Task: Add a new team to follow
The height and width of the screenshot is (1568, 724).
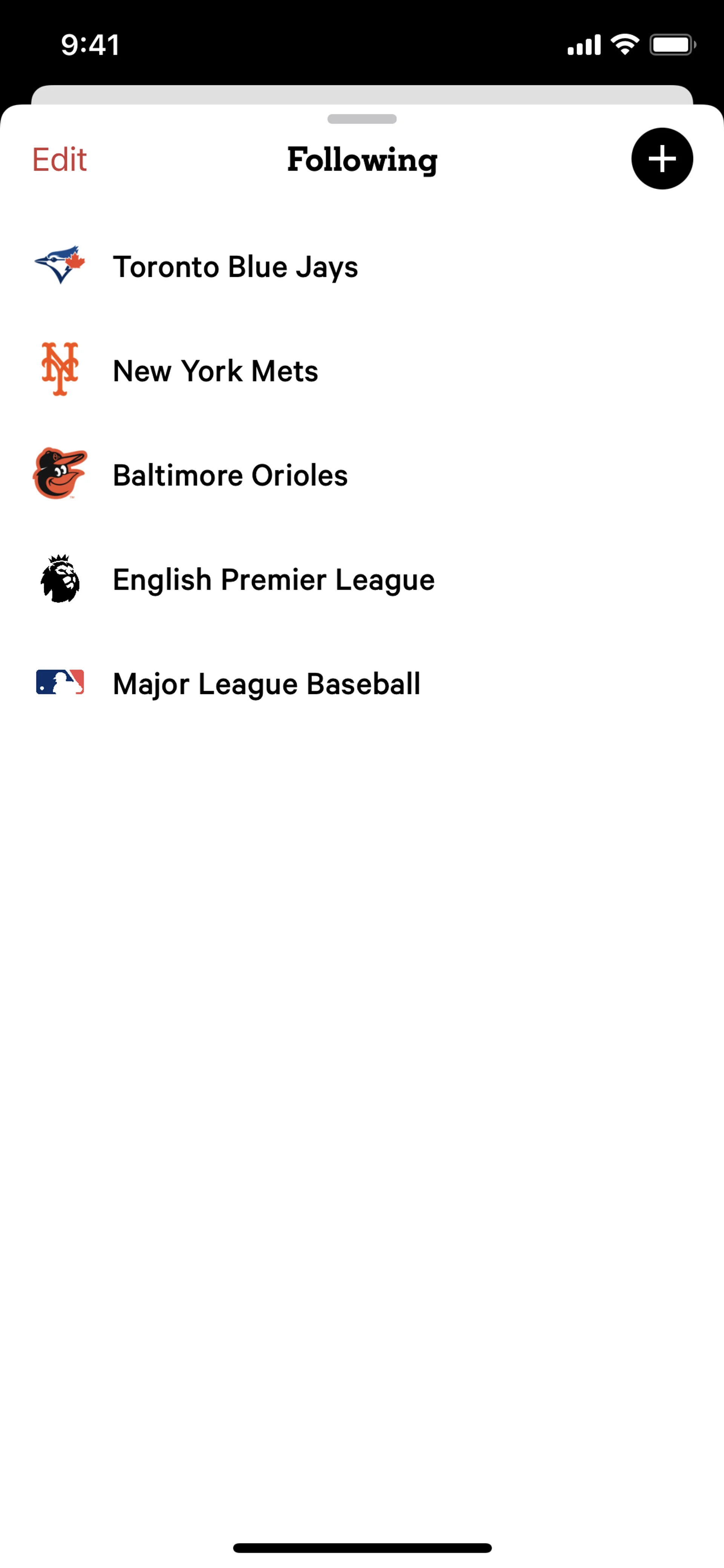Action: [x=661, y=159]
